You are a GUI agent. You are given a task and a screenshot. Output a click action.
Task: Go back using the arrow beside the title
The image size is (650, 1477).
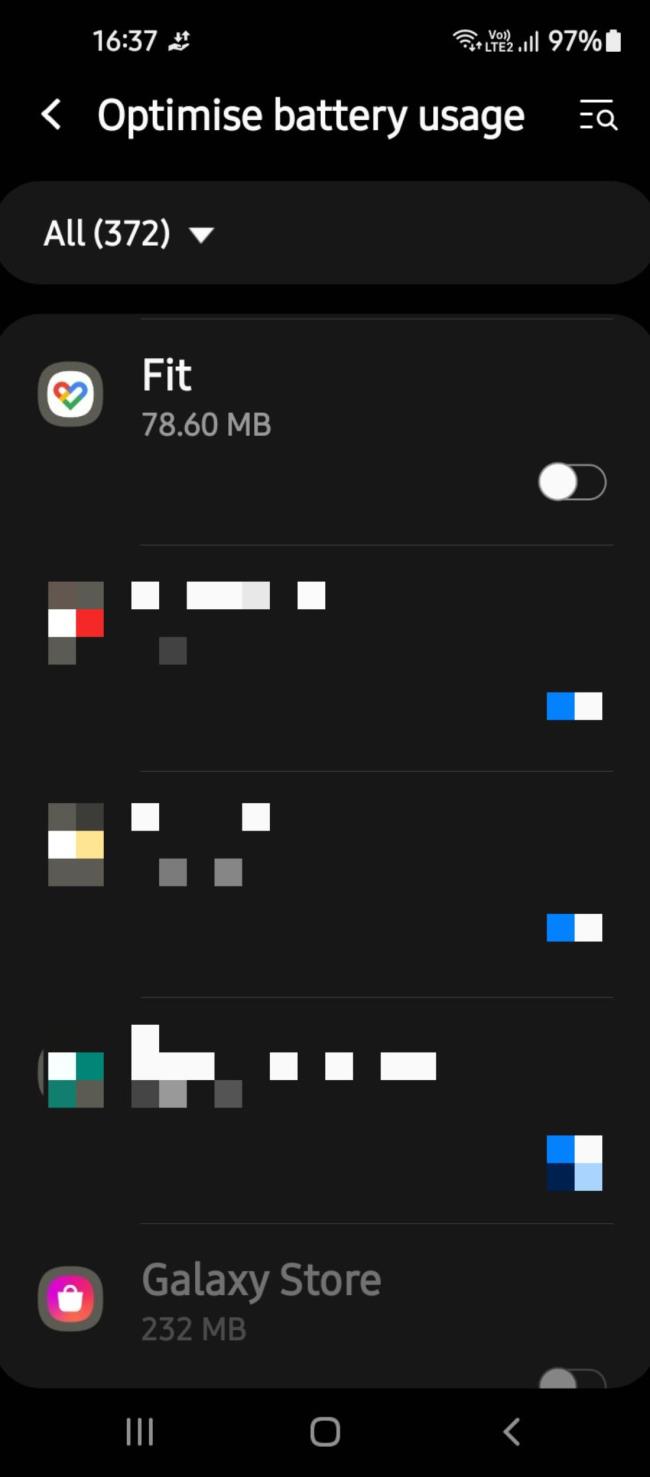pos(51,116)
